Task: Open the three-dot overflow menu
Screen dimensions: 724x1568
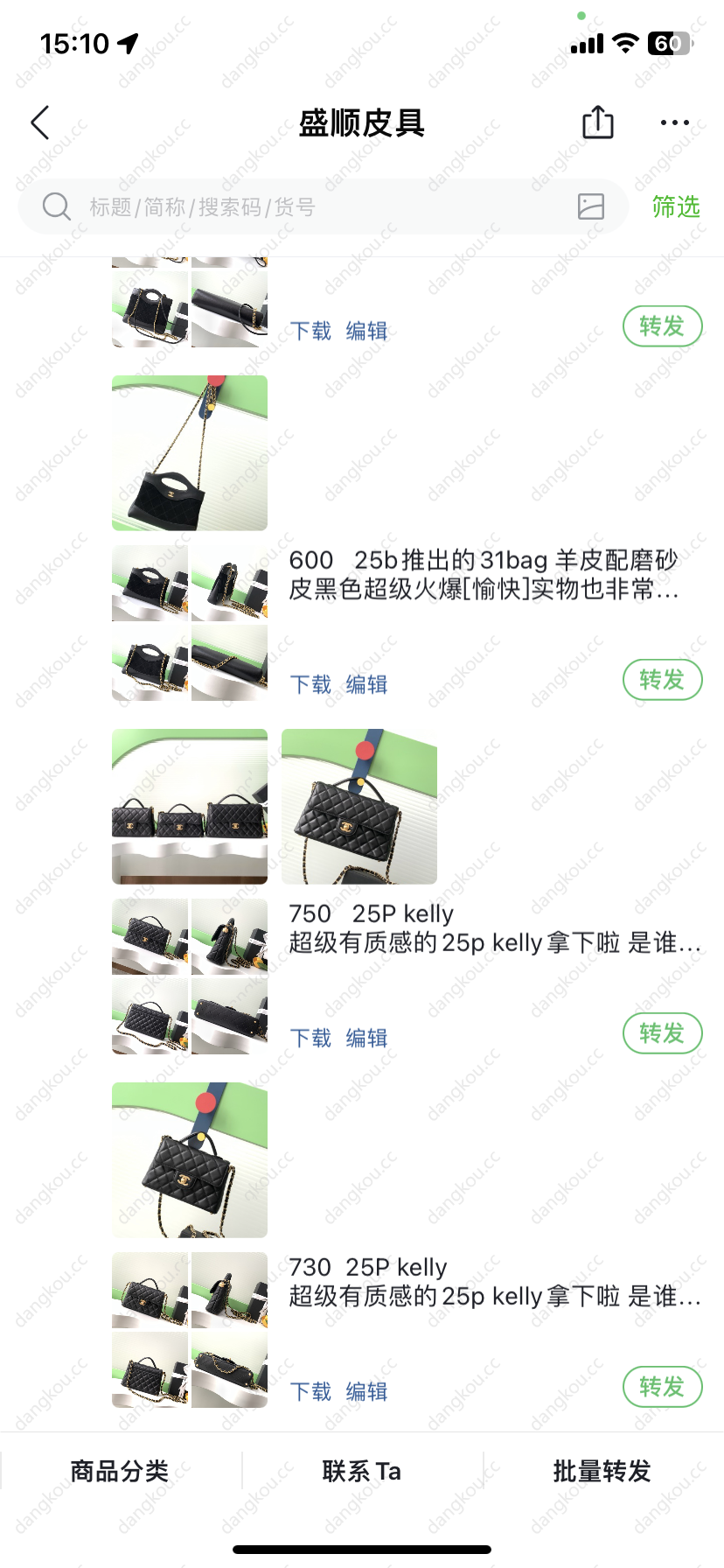Action: [675, 122]
